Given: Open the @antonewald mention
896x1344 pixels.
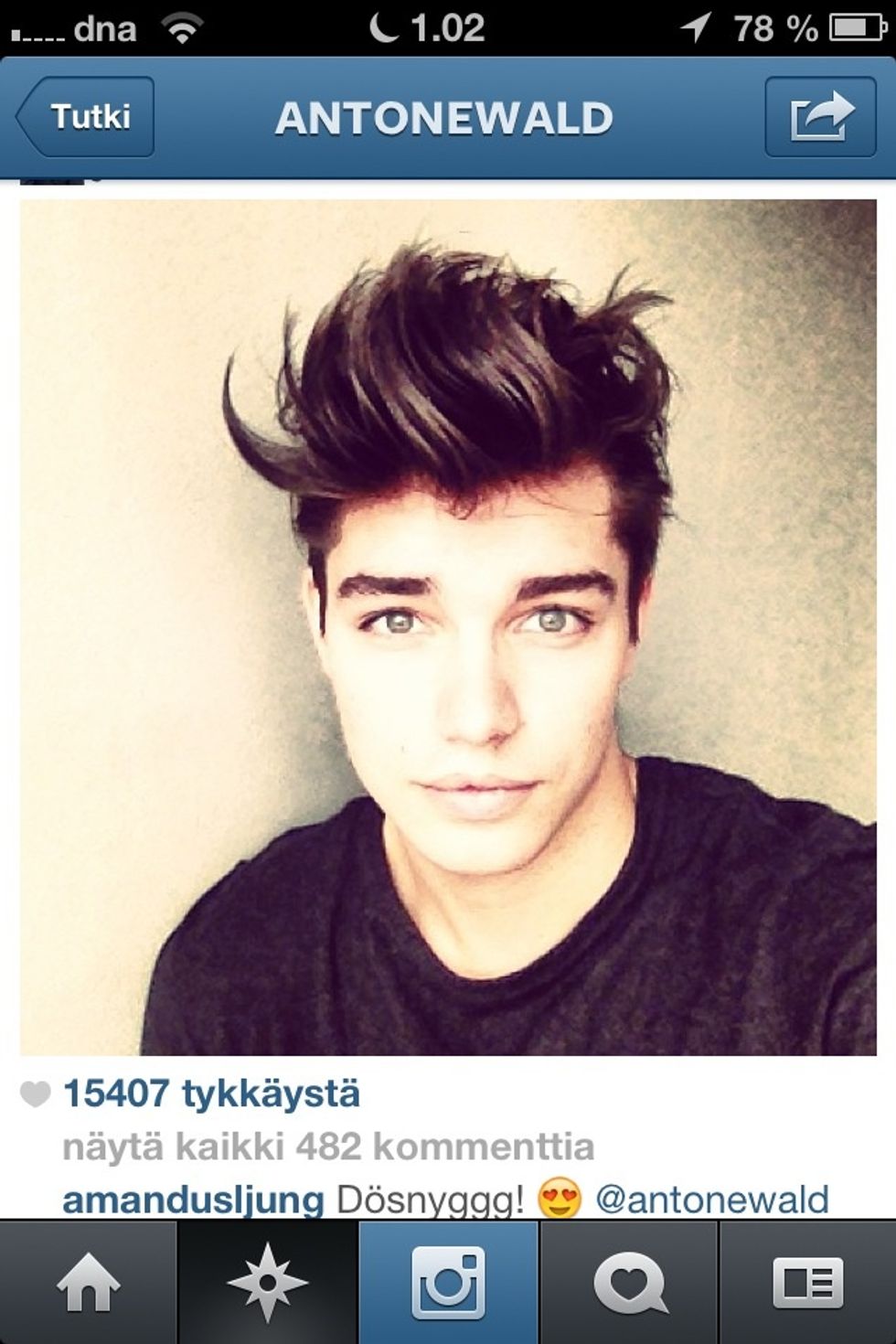Looking at the screenshot, I should (711, 1199).
